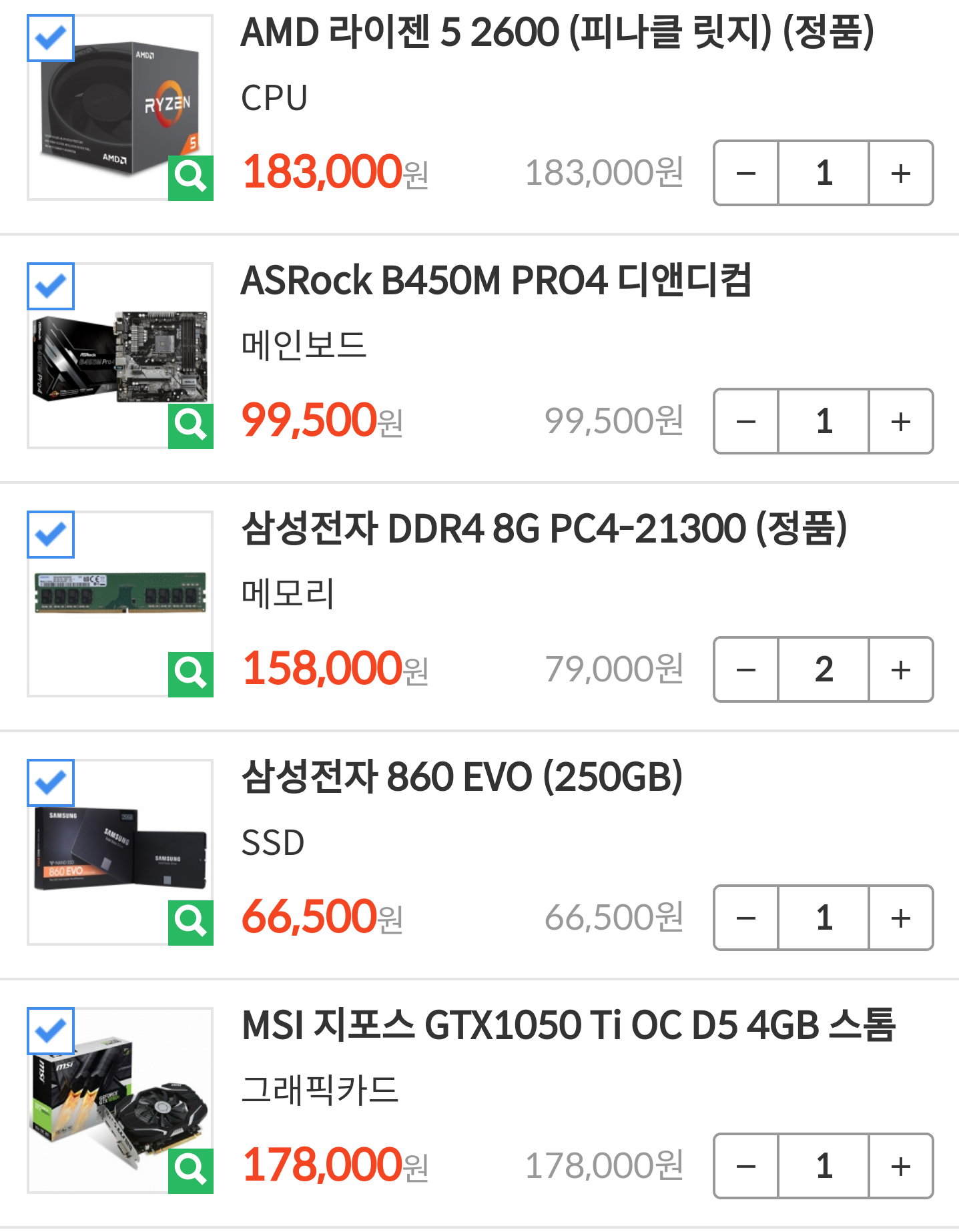The height and width of the screenshot is (1232, 959).
Task: Enlarge the 삼성전자 DDR4 memory image
Action: [191, 674]
